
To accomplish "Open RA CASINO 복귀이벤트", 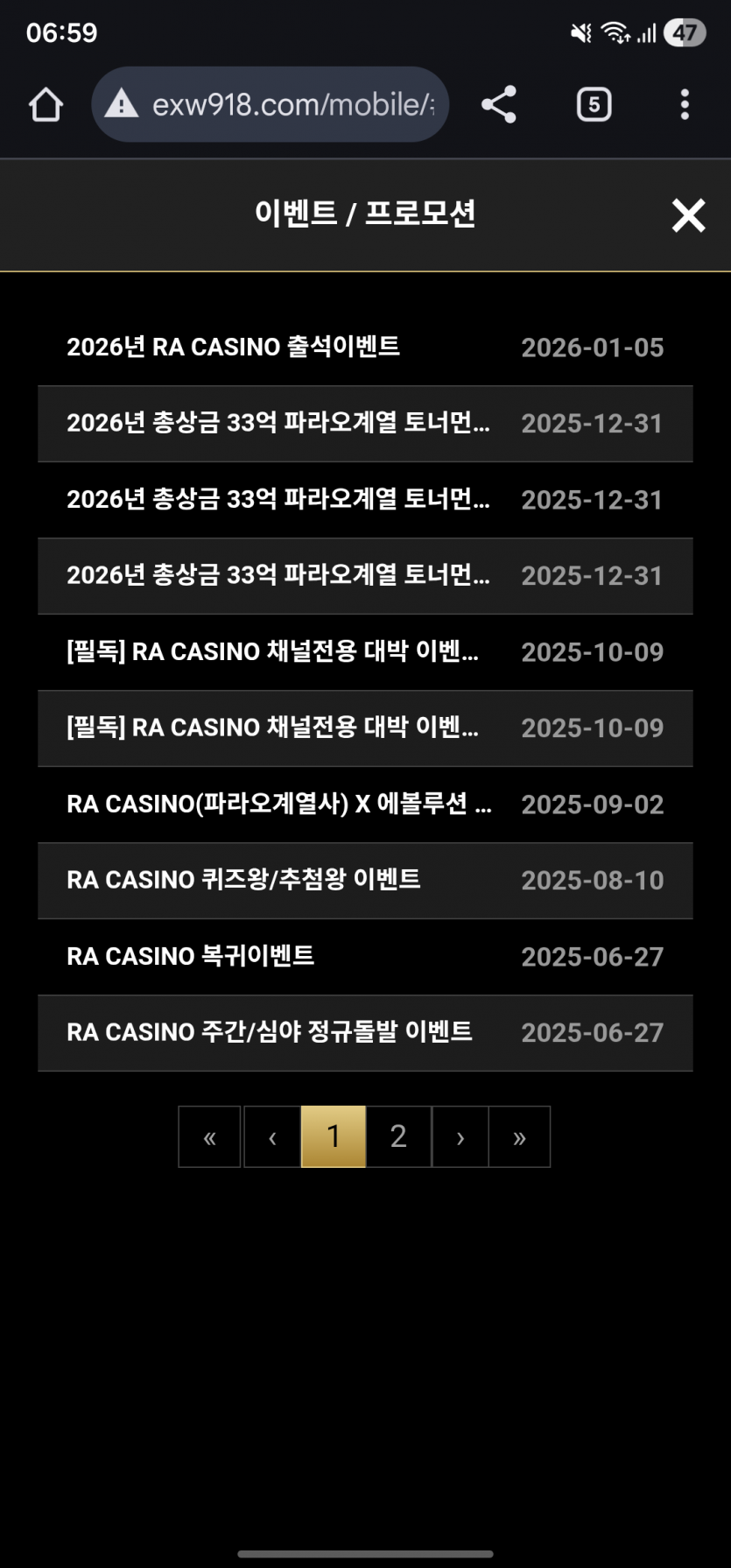I will click(365, 957).
